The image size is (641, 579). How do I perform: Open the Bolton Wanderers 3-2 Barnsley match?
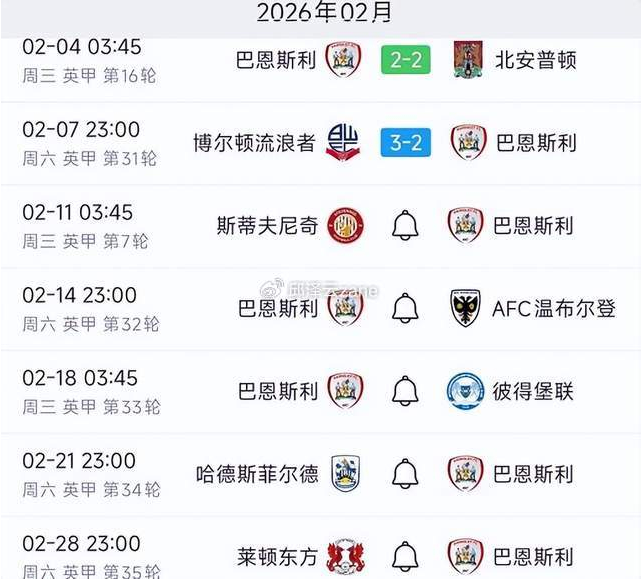[x=405, y=143]
